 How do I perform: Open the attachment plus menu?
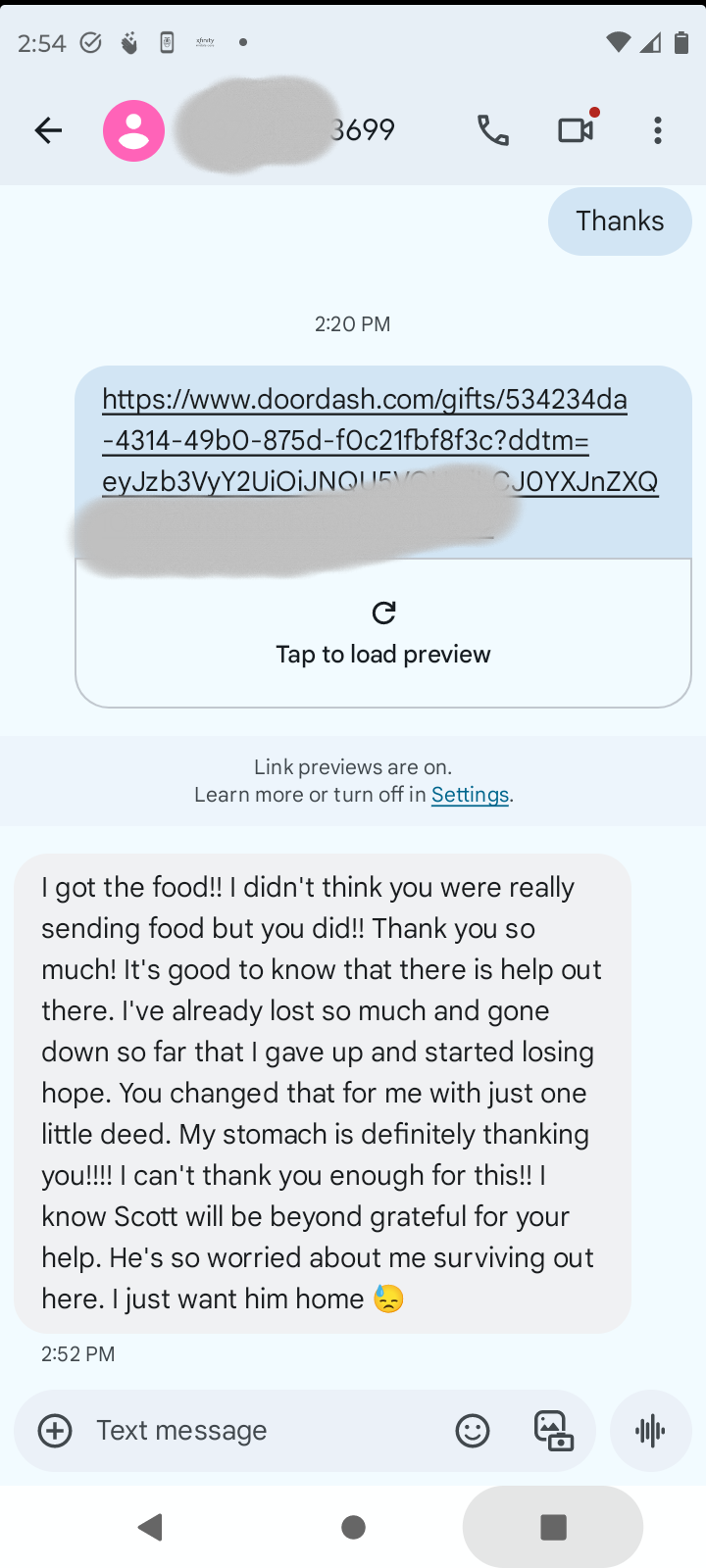pyautogui.click(x=55, y=1431)
